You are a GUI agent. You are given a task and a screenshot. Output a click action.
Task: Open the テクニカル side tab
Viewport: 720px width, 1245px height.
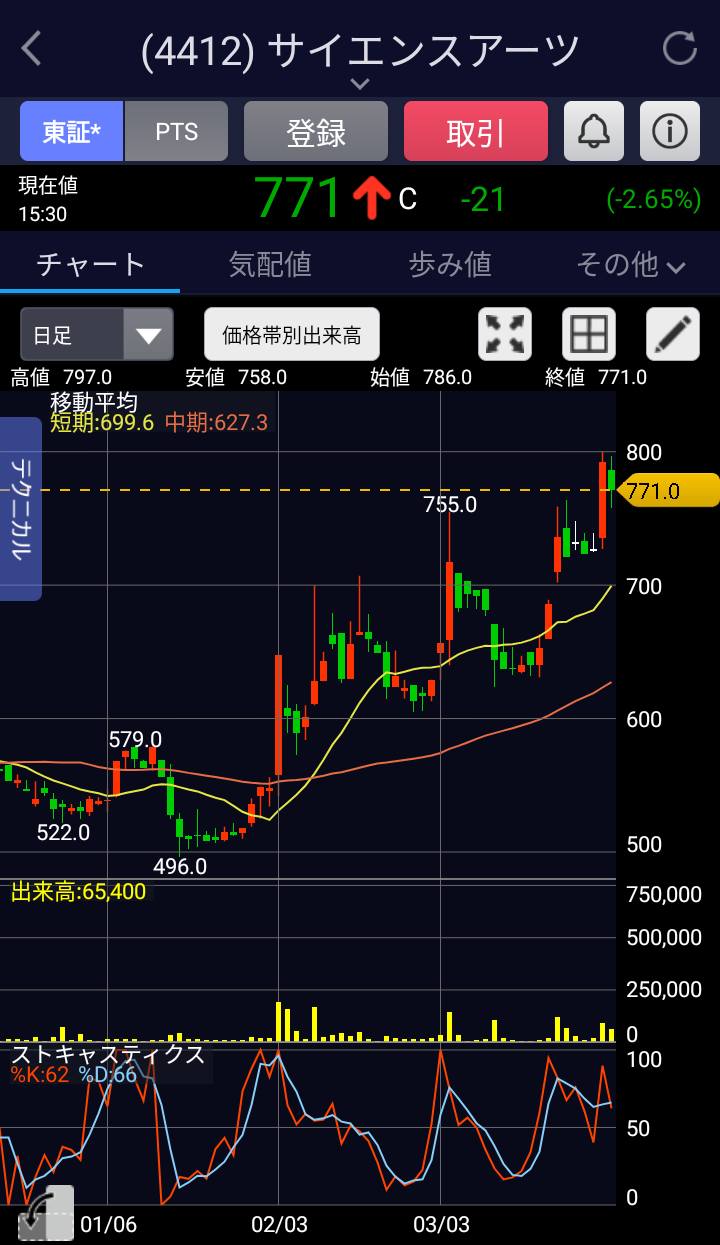coord(21,508)
